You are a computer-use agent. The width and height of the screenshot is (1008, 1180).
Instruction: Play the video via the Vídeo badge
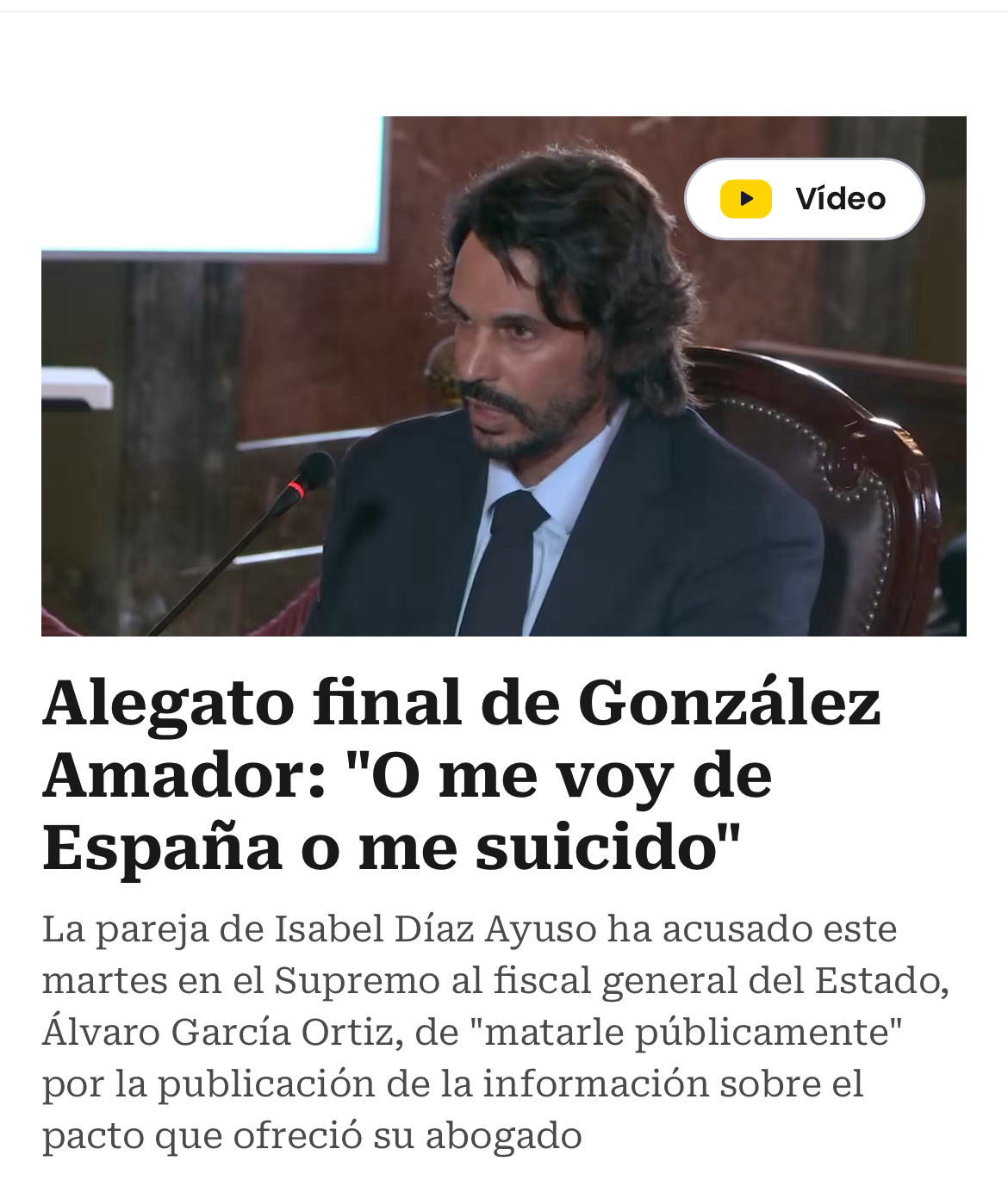(804, 199)
